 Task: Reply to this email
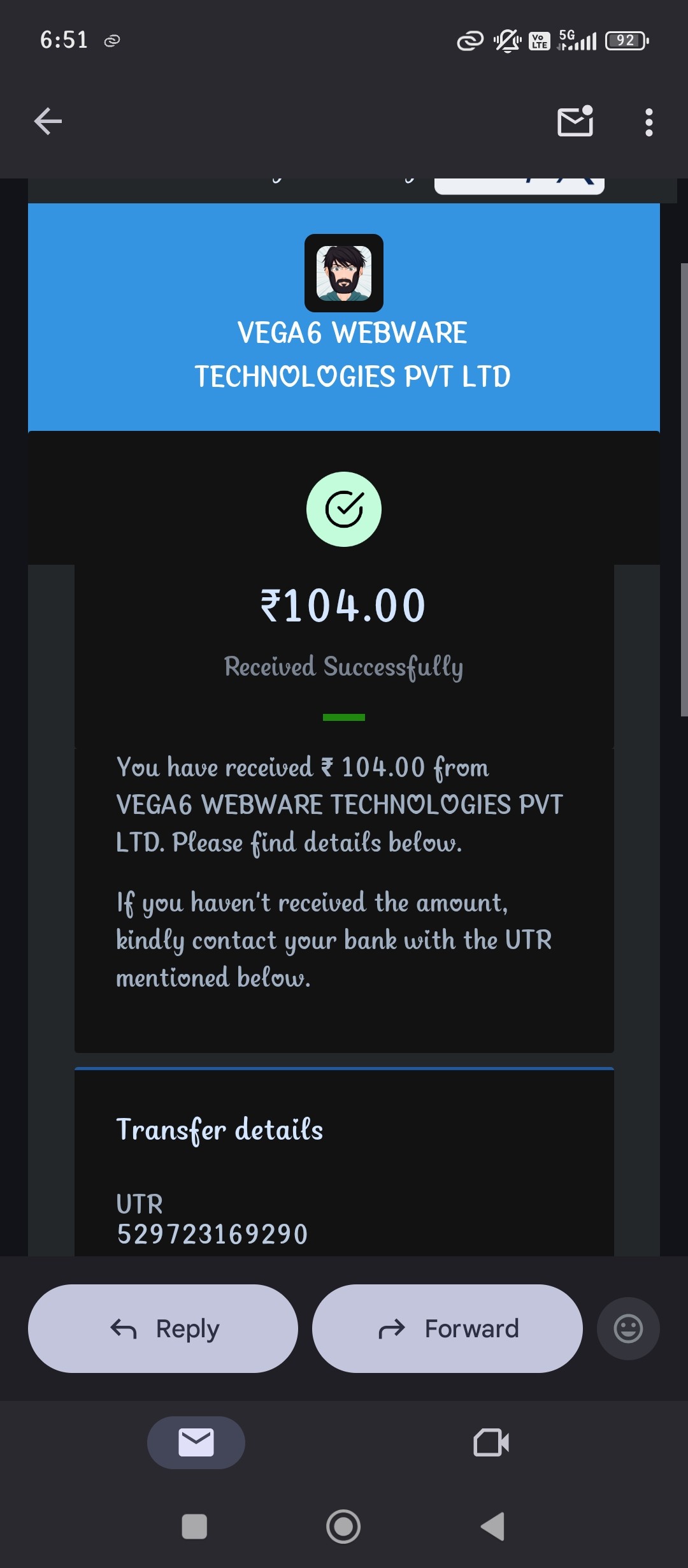(x=163, y=1328)
